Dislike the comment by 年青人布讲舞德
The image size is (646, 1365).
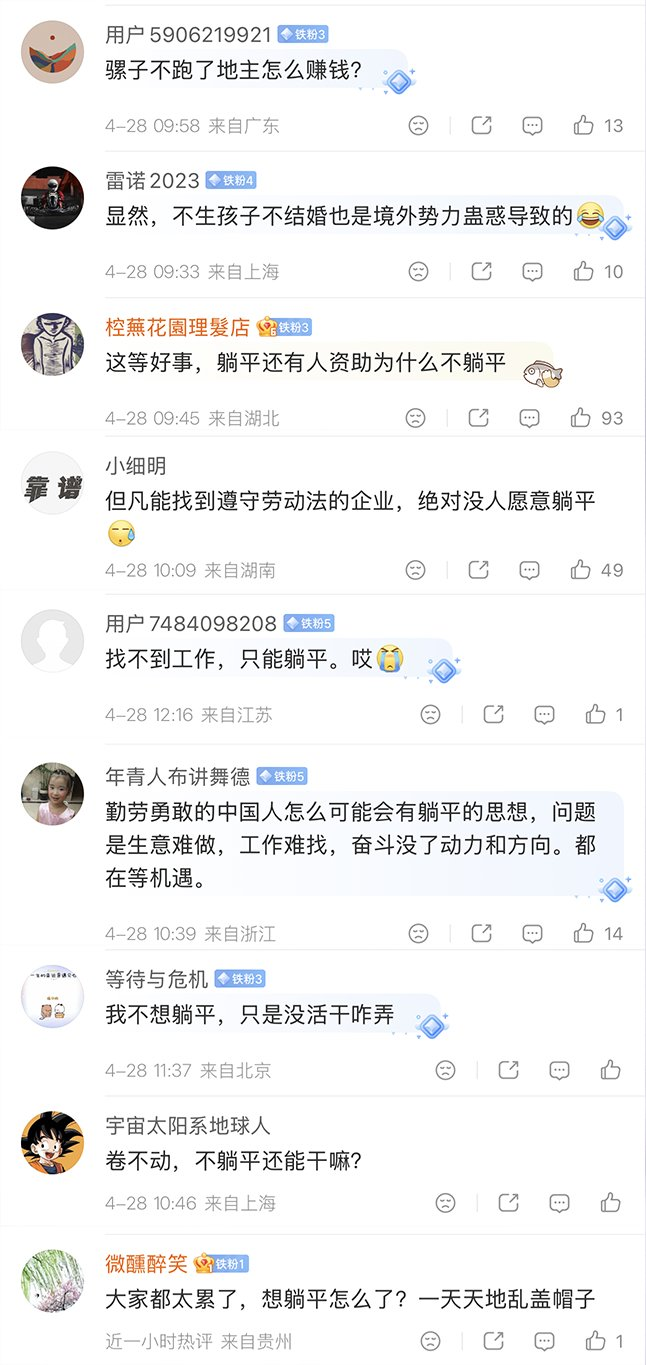(x=418, y=933)
